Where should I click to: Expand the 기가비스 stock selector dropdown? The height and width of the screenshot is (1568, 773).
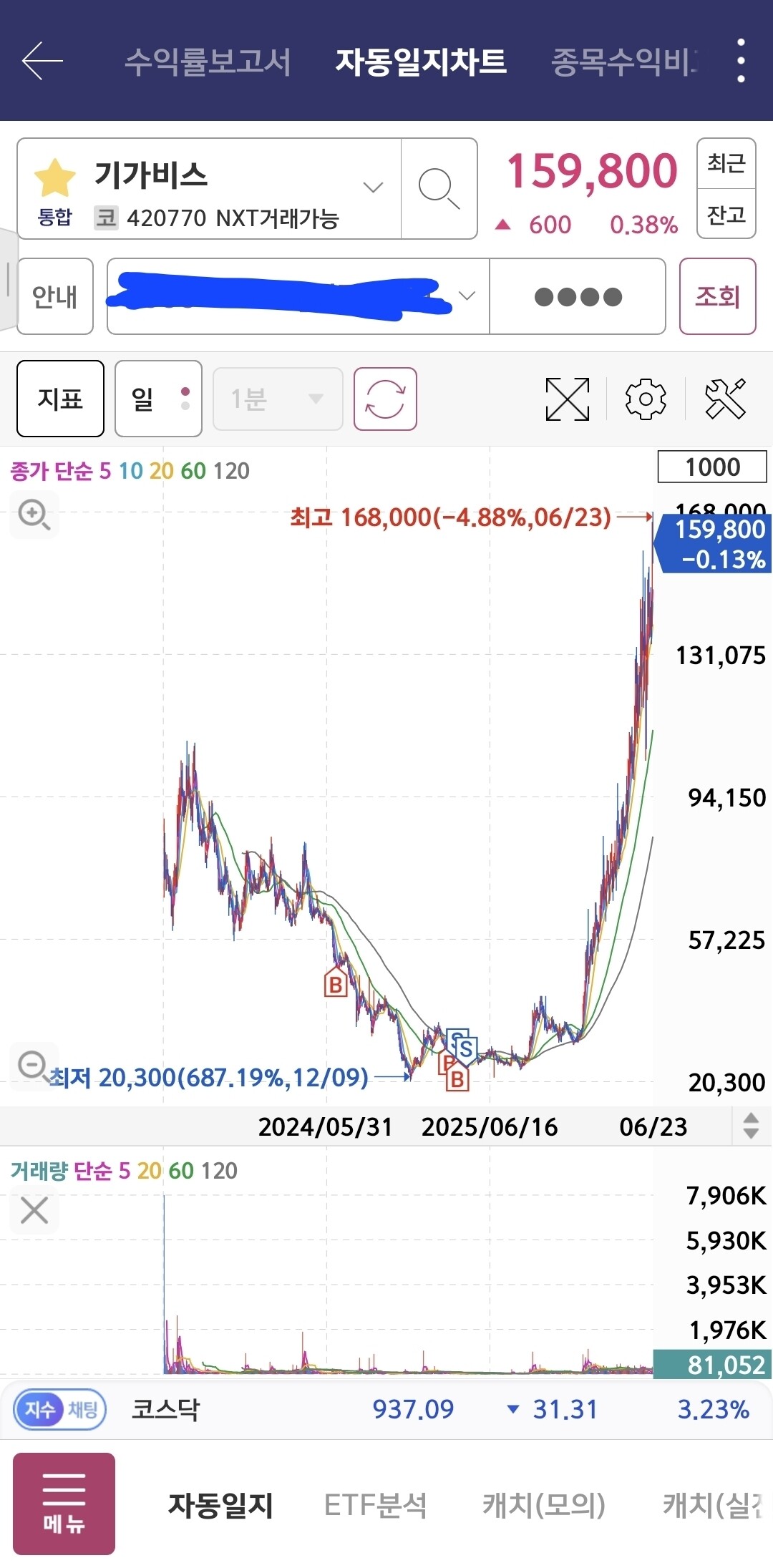[x=373, y=188]
